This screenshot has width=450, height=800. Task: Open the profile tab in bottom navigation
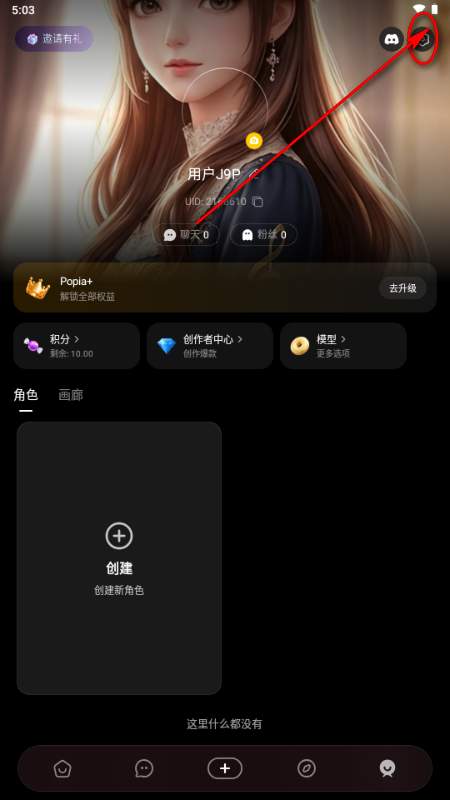(x=388, y=768)
